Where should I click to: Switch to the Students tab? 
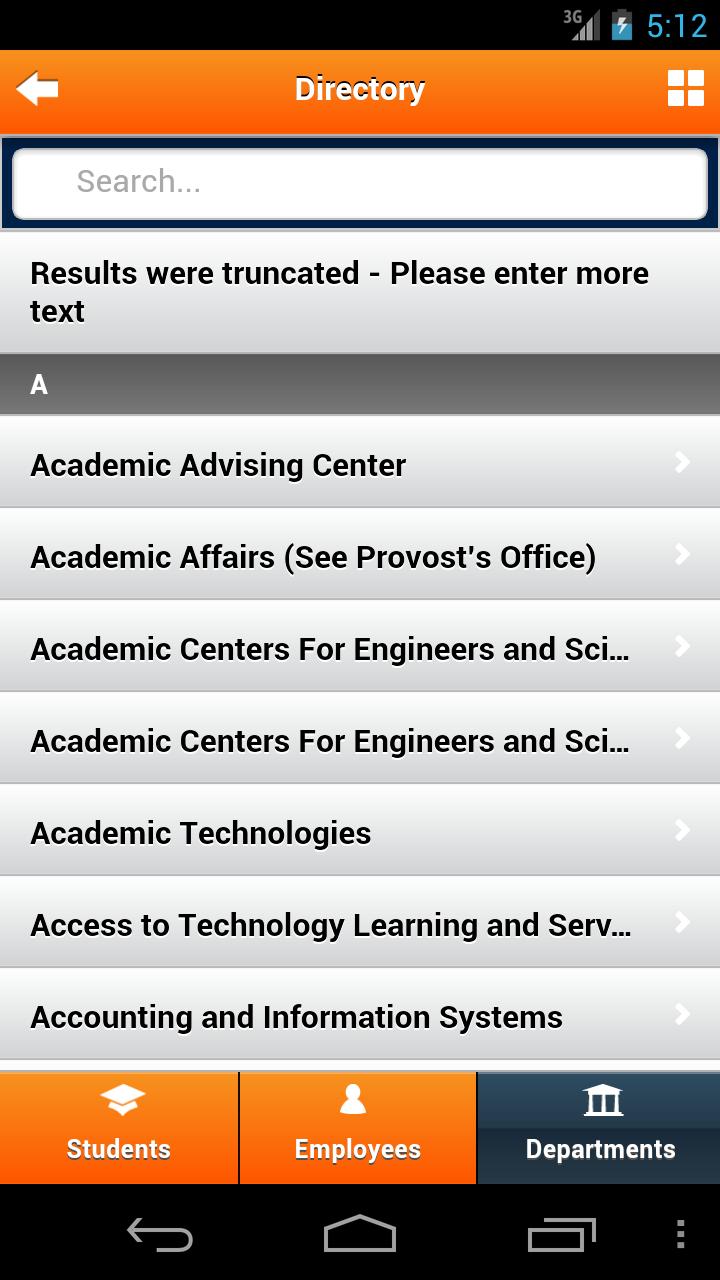(119, 1128)
